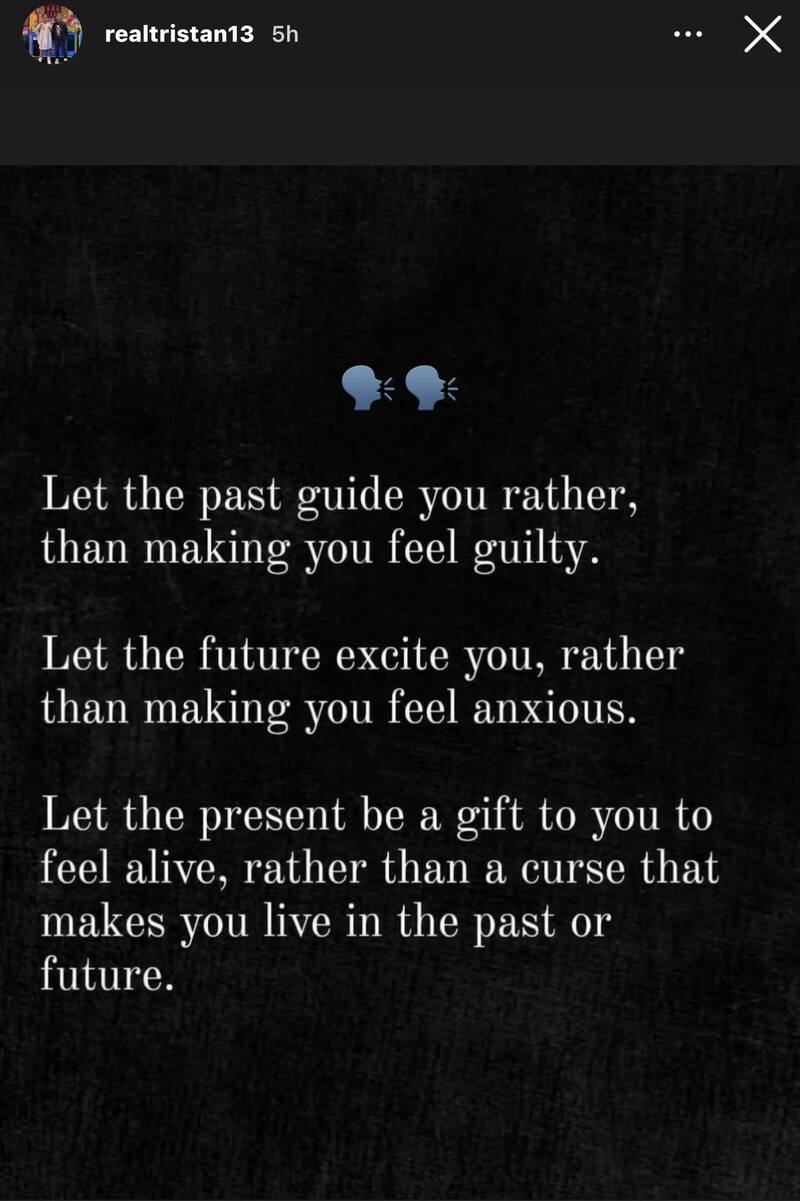The image size is (800, 1201).
Task: Close the story viewer
Action: [762, 34]
